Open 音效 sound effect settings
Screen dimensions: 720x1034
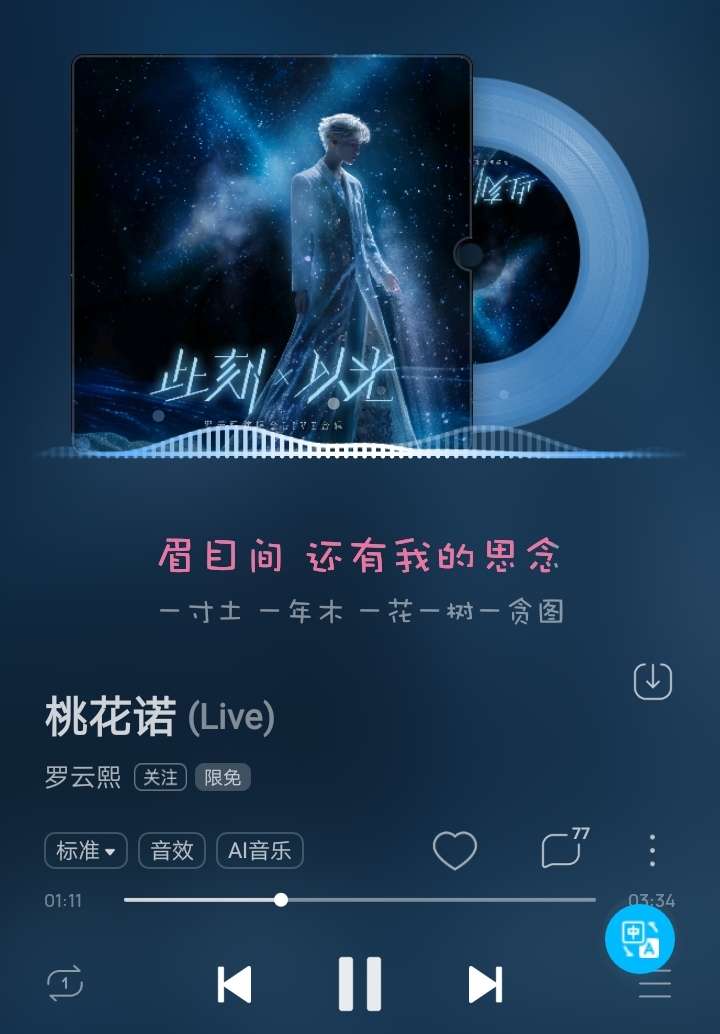click(171, 851)
